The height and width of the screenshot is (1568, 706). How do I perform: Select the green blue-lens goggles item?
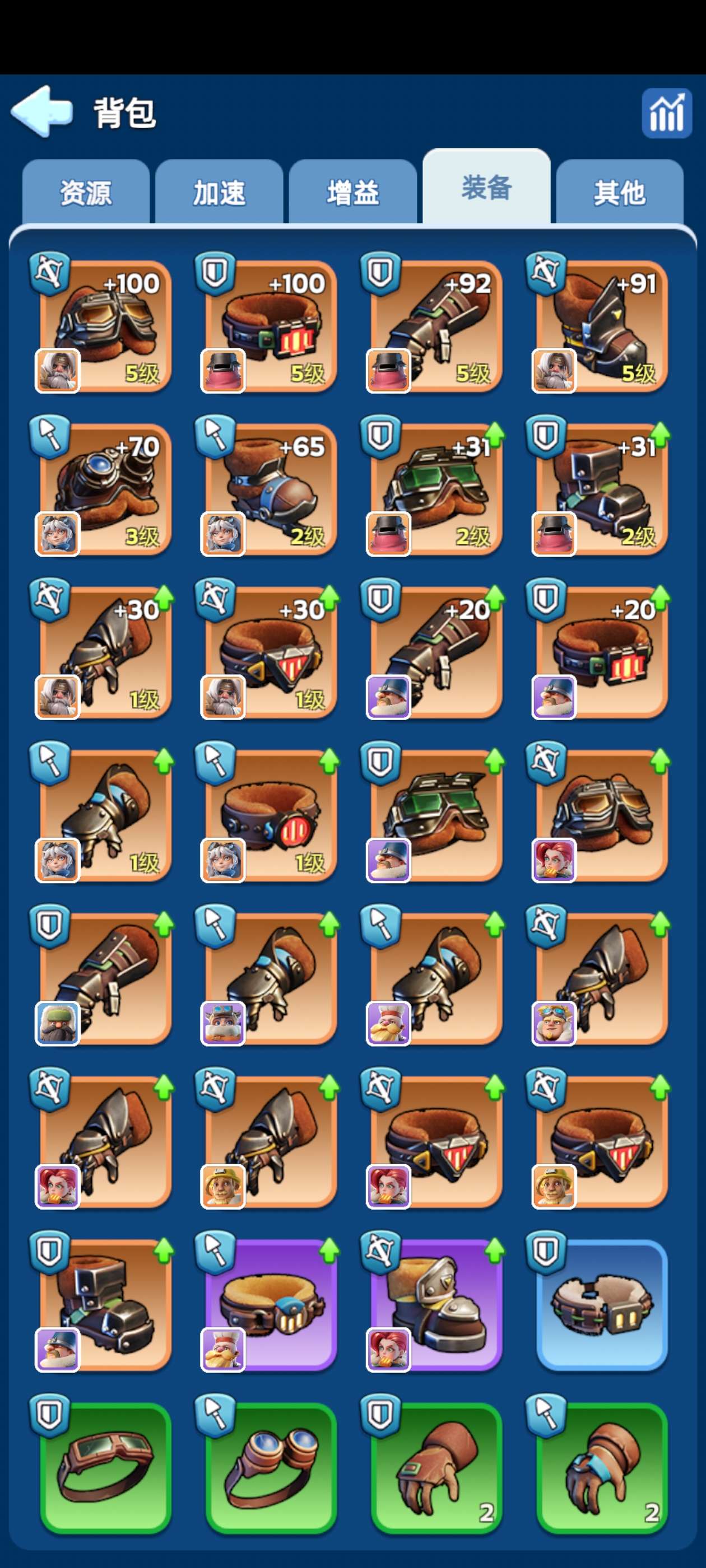point(271,1468)
